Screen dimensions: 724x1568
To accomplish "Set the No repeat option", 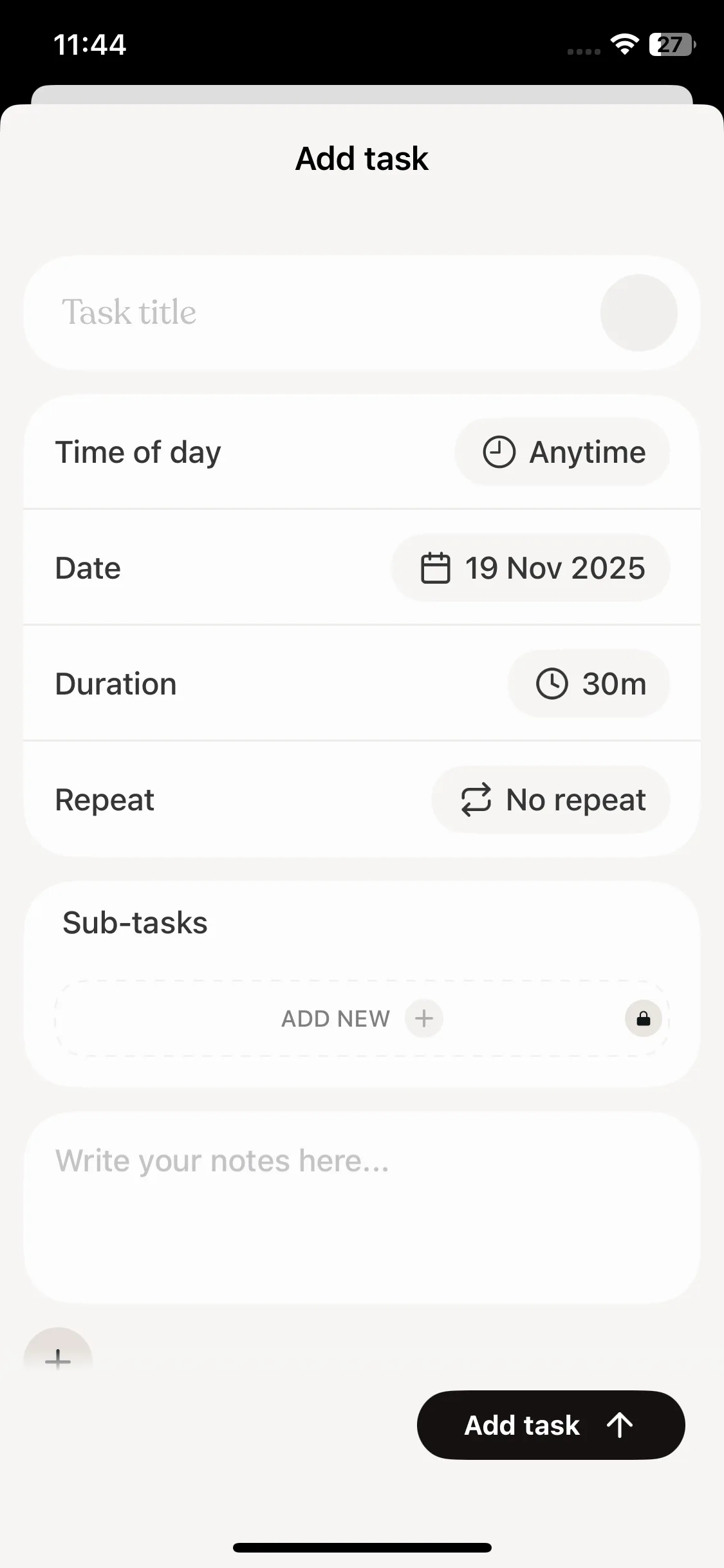I will click(x=551, y=800).
